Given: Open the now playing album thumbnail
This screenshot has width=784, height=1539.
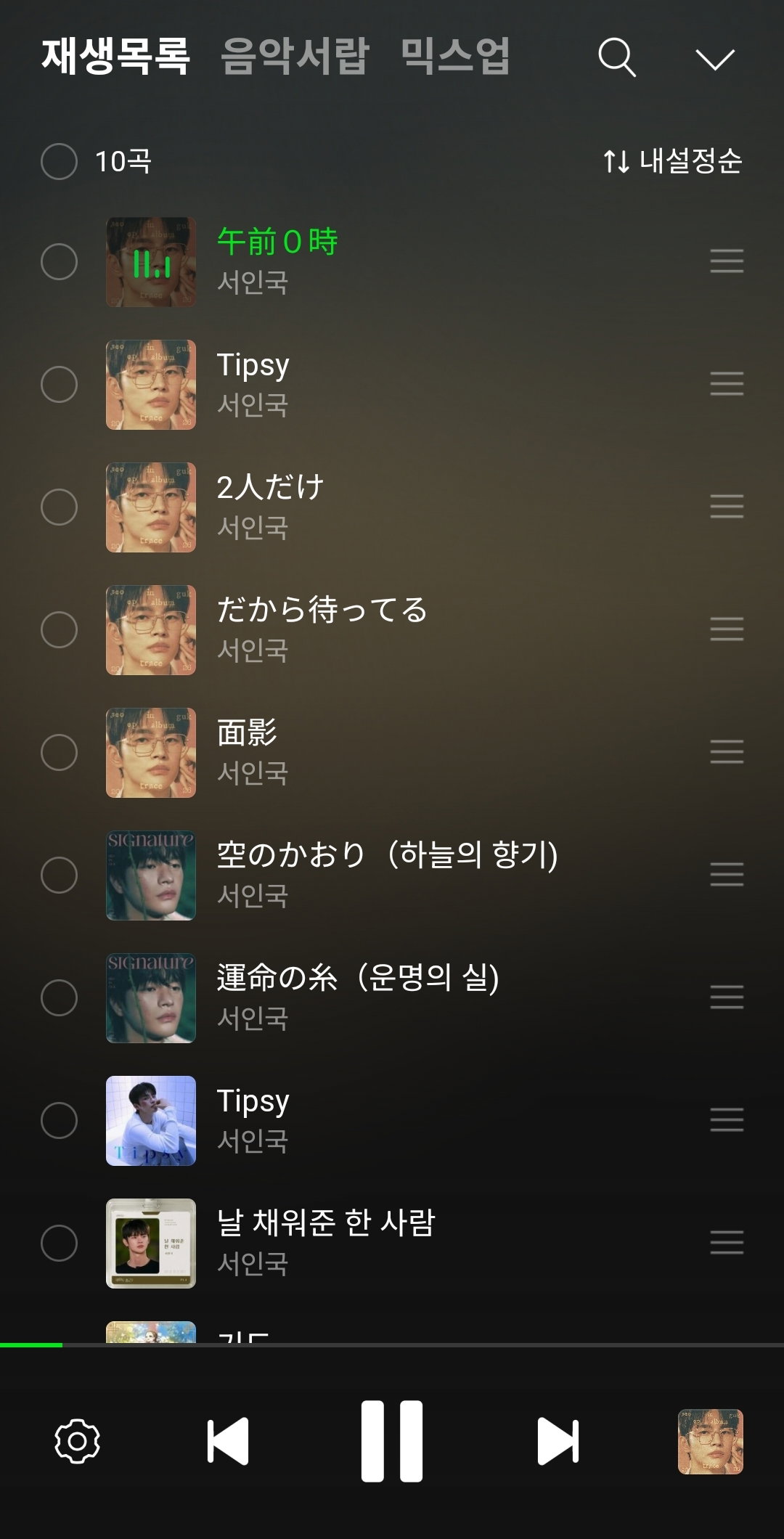Looking at the screenshot, I should (711, 1442).
